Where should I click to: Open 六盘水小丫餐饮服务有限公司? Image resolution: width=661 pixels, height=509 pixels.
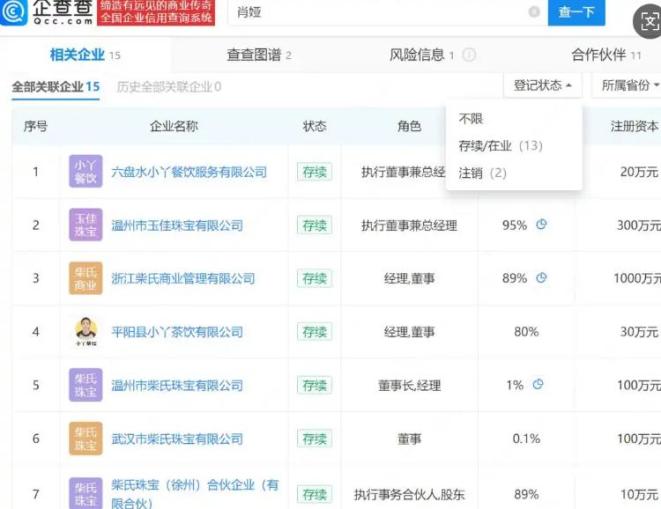tap(189, 172)
